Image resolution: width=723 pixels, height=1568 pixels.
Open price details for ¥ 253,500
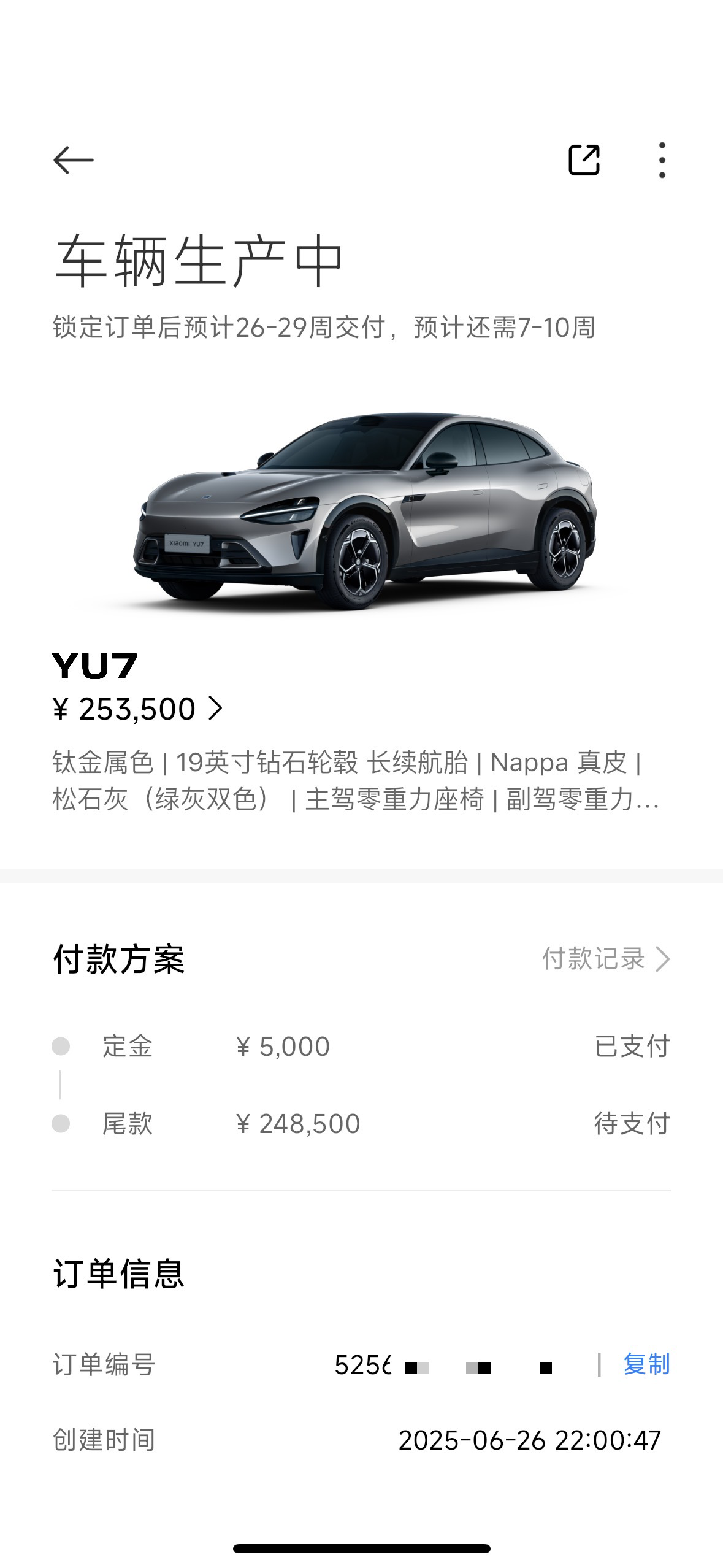(138, 709)
